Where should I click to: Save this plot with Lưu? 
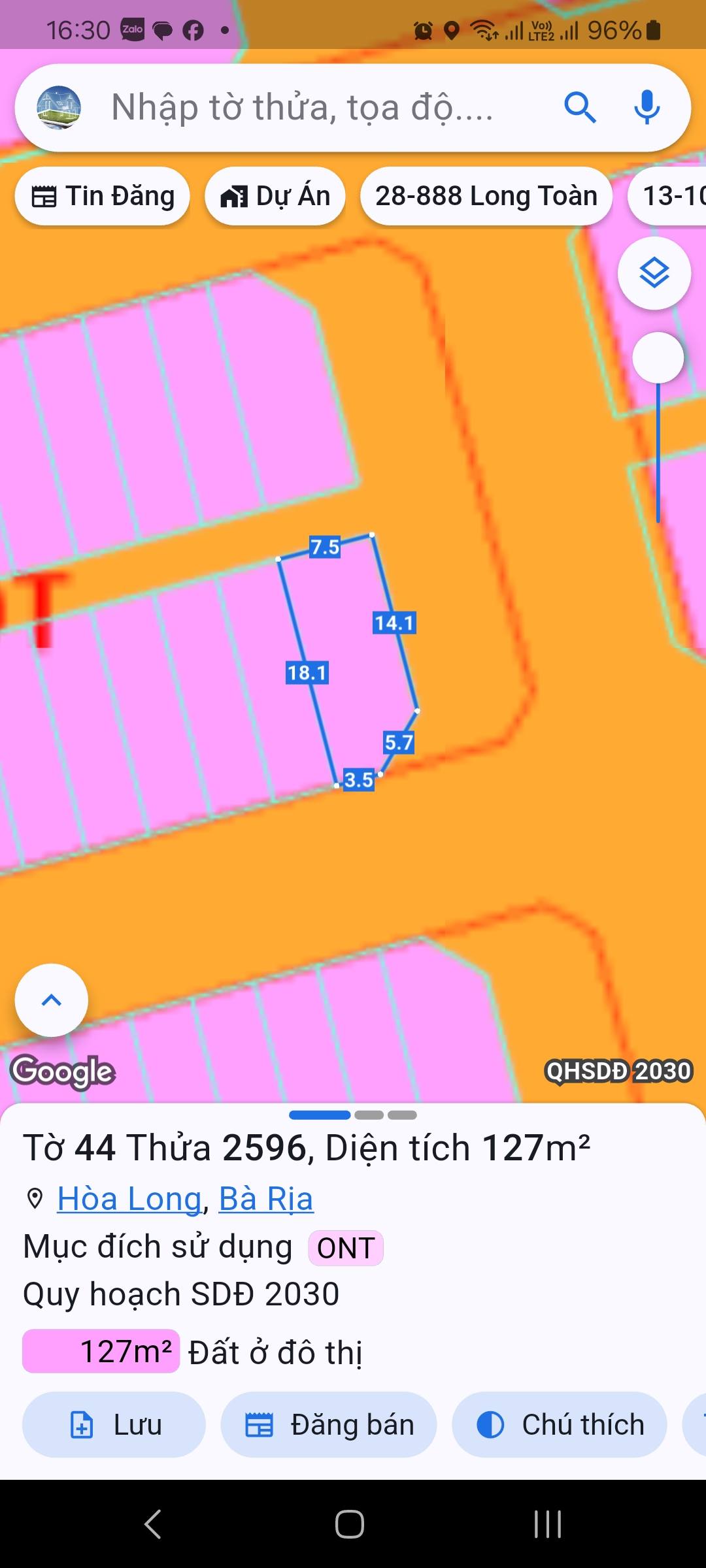(x=114, y=1425)
